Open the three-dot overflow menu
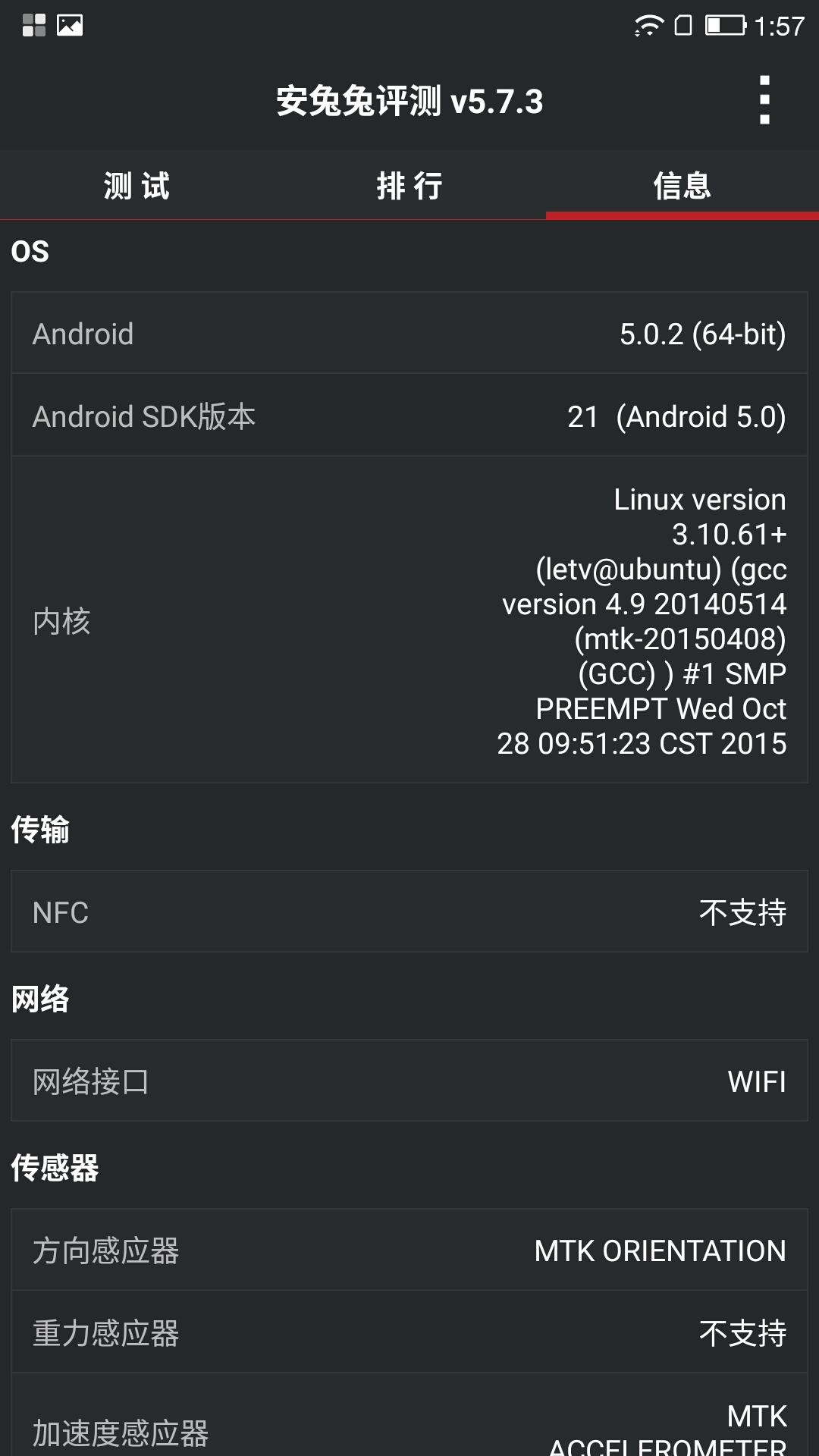Image resolution: width=819 pixels, height=1456 pixels. coord(764,100)
